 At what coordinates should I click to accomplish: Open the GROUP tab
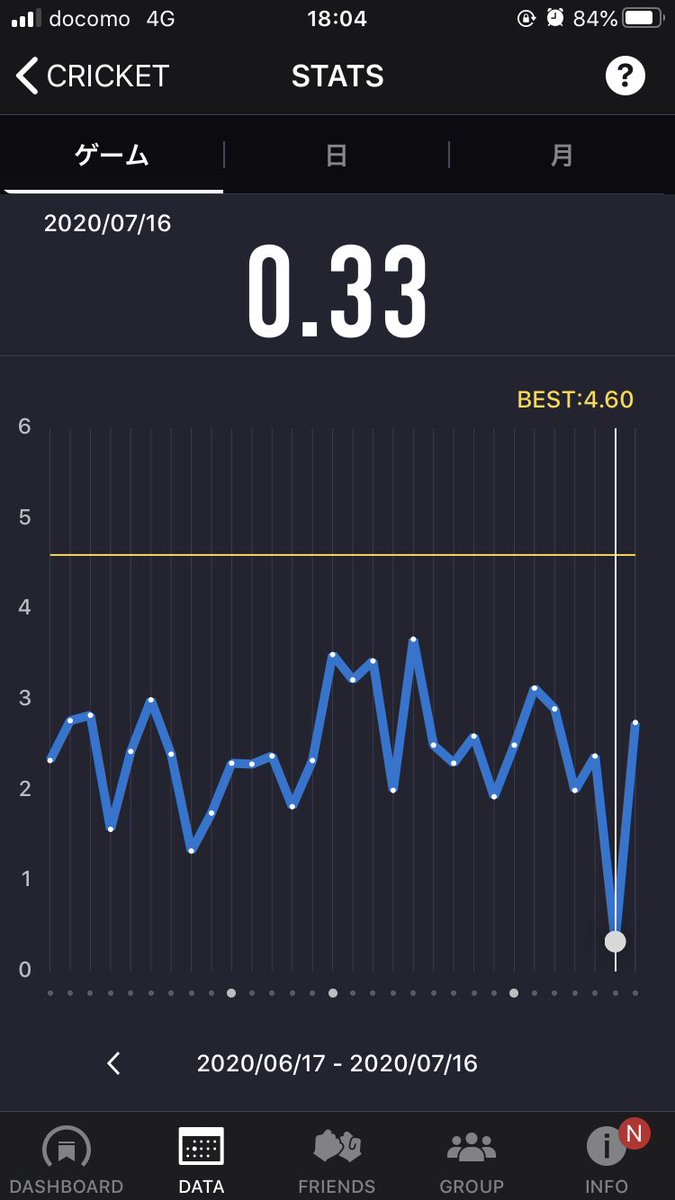[471, 1160]
